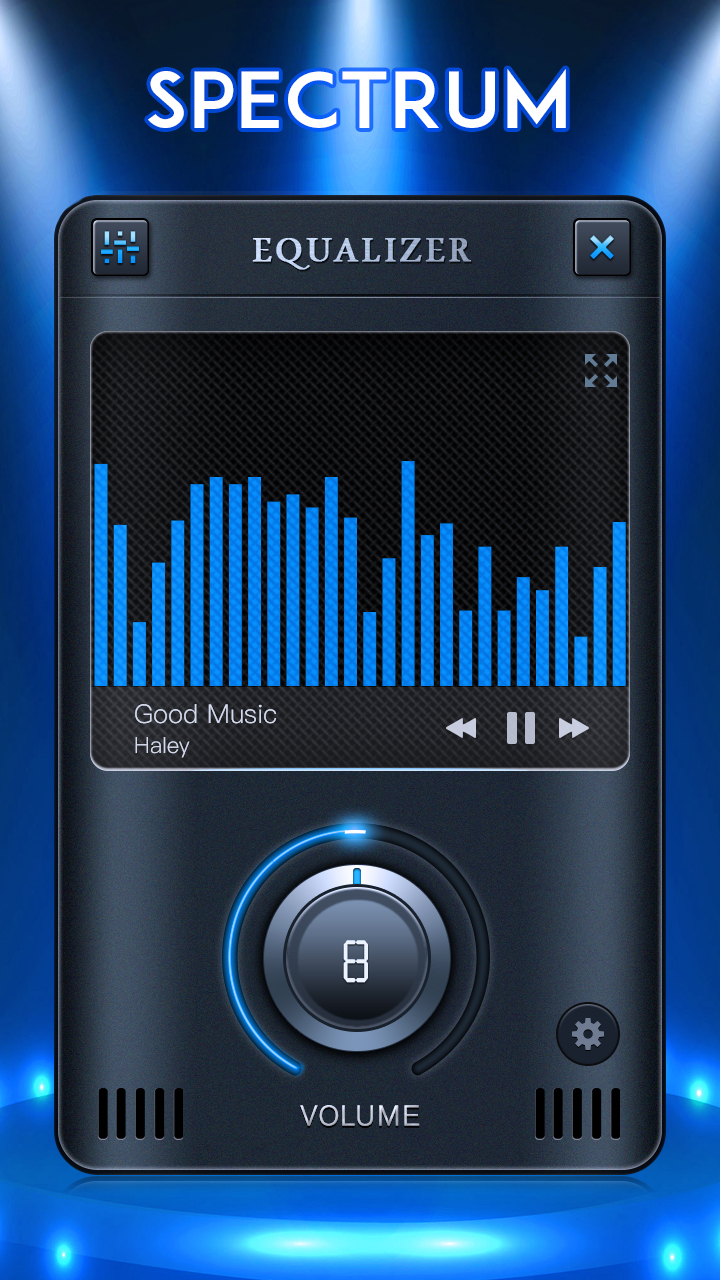
Task: Skip to the next track
Action: coord(574,730)
